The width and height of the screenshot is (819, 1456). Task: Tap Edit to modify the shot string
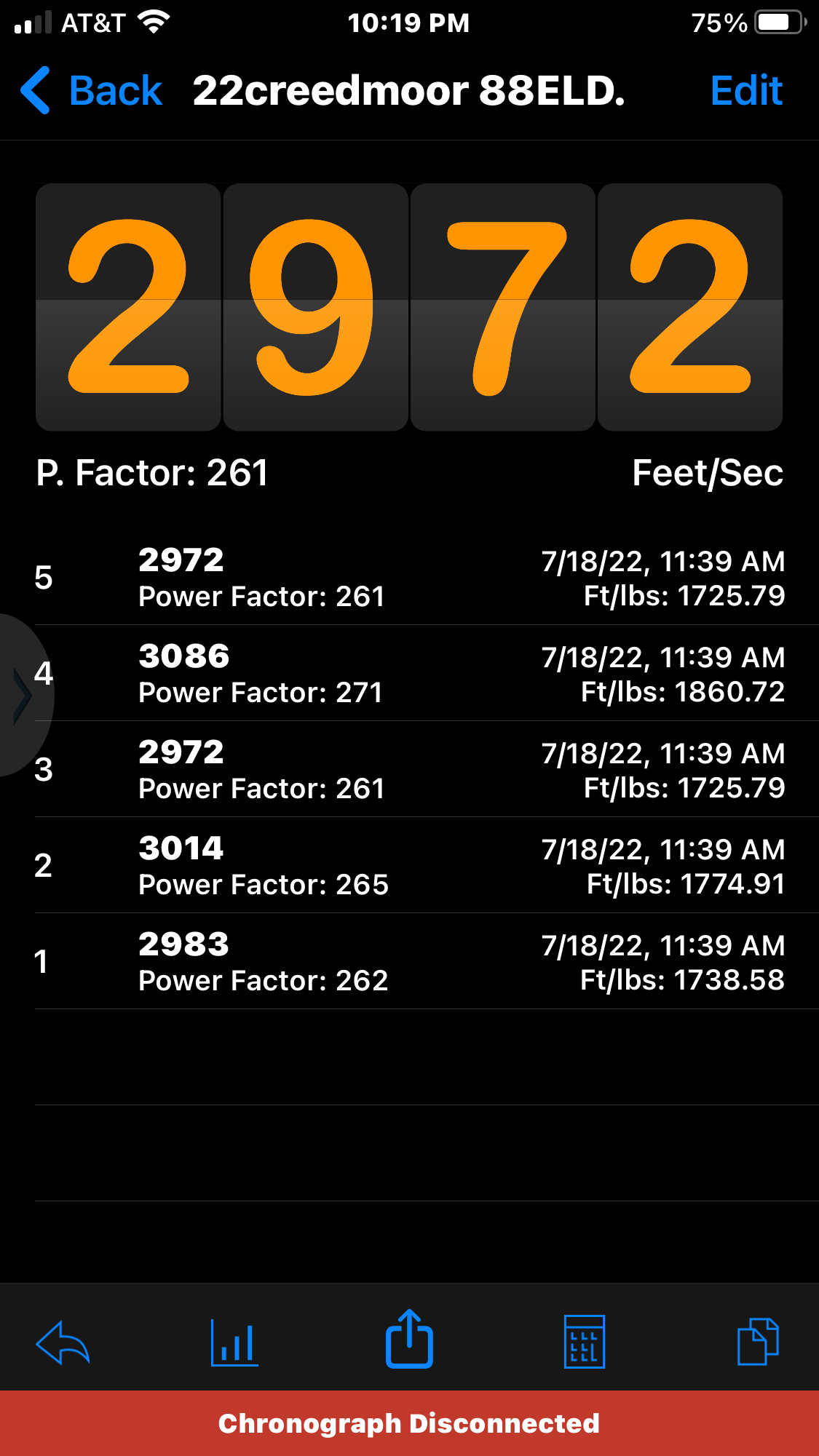tap(745, 91)
